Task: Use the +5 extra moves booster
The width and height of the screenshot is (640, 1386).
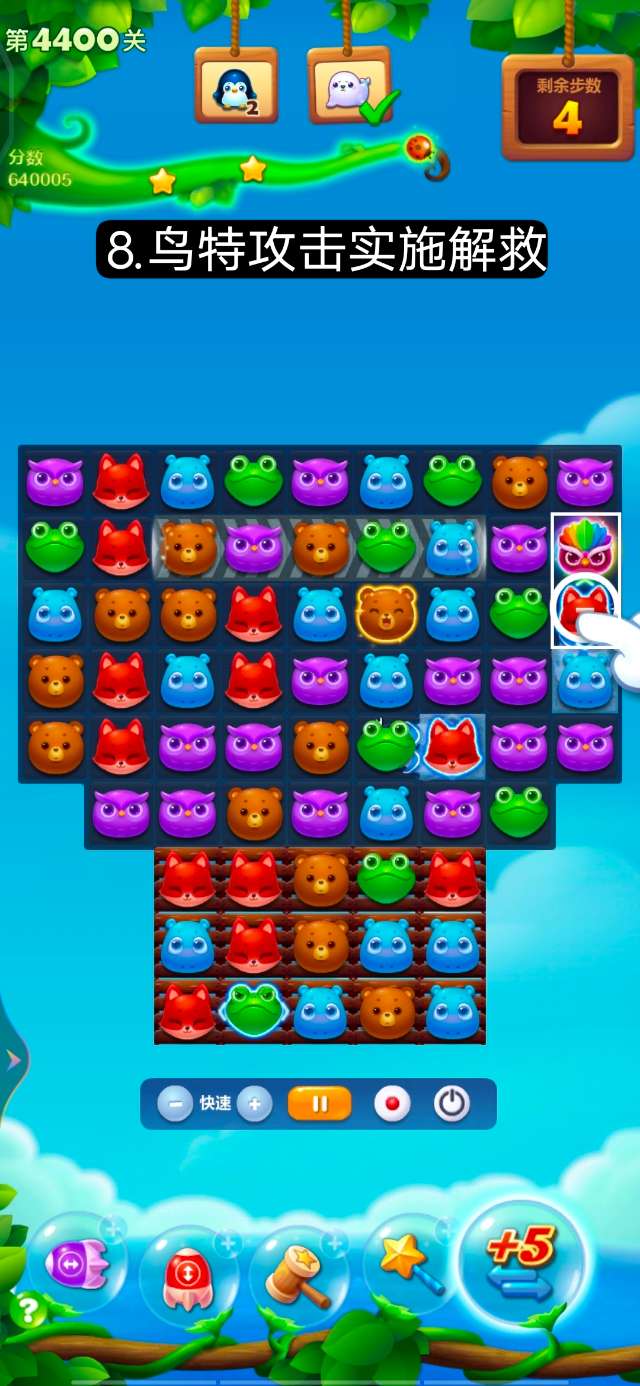Action: click(521, 1263)
